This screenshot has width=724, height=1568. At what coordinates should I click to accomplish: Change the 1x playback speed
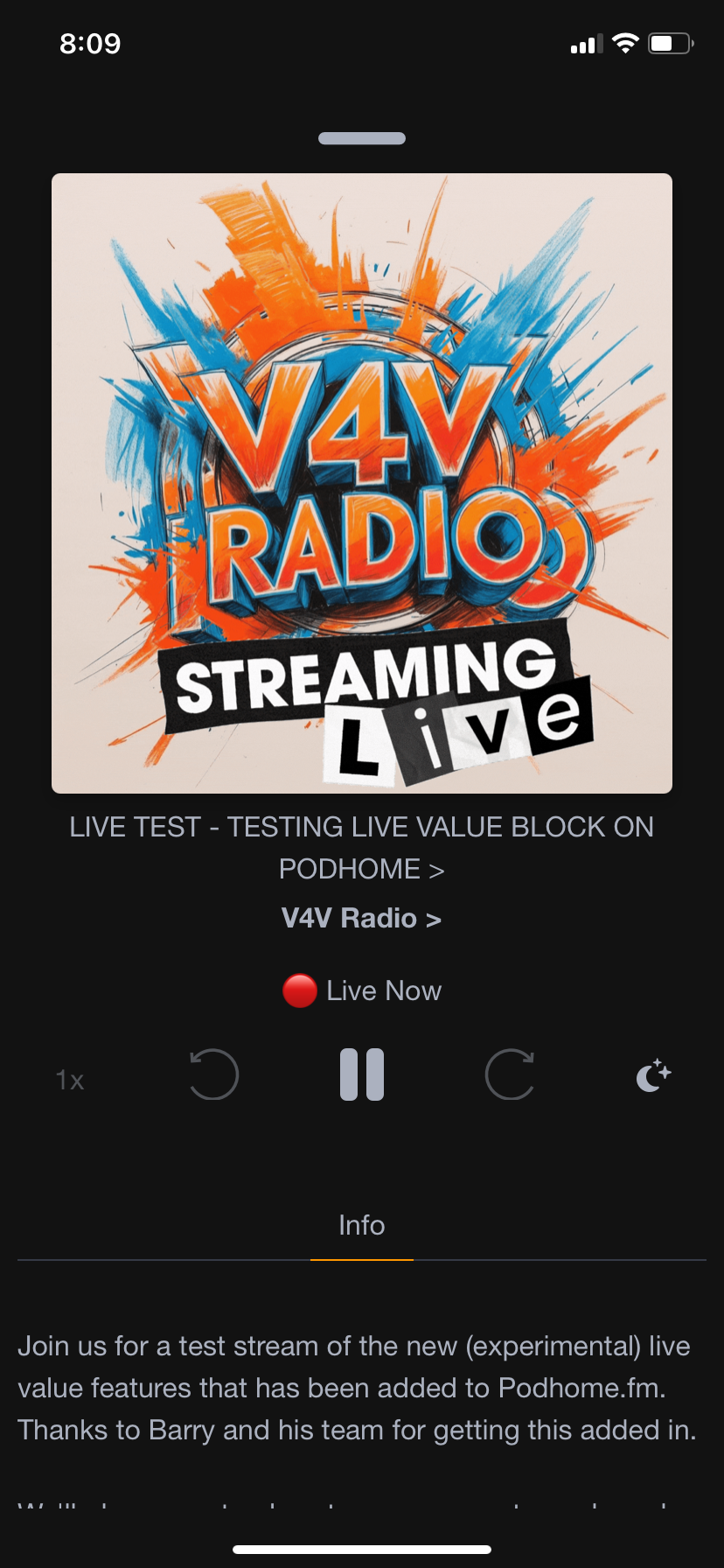click(x=70, y=1080)
